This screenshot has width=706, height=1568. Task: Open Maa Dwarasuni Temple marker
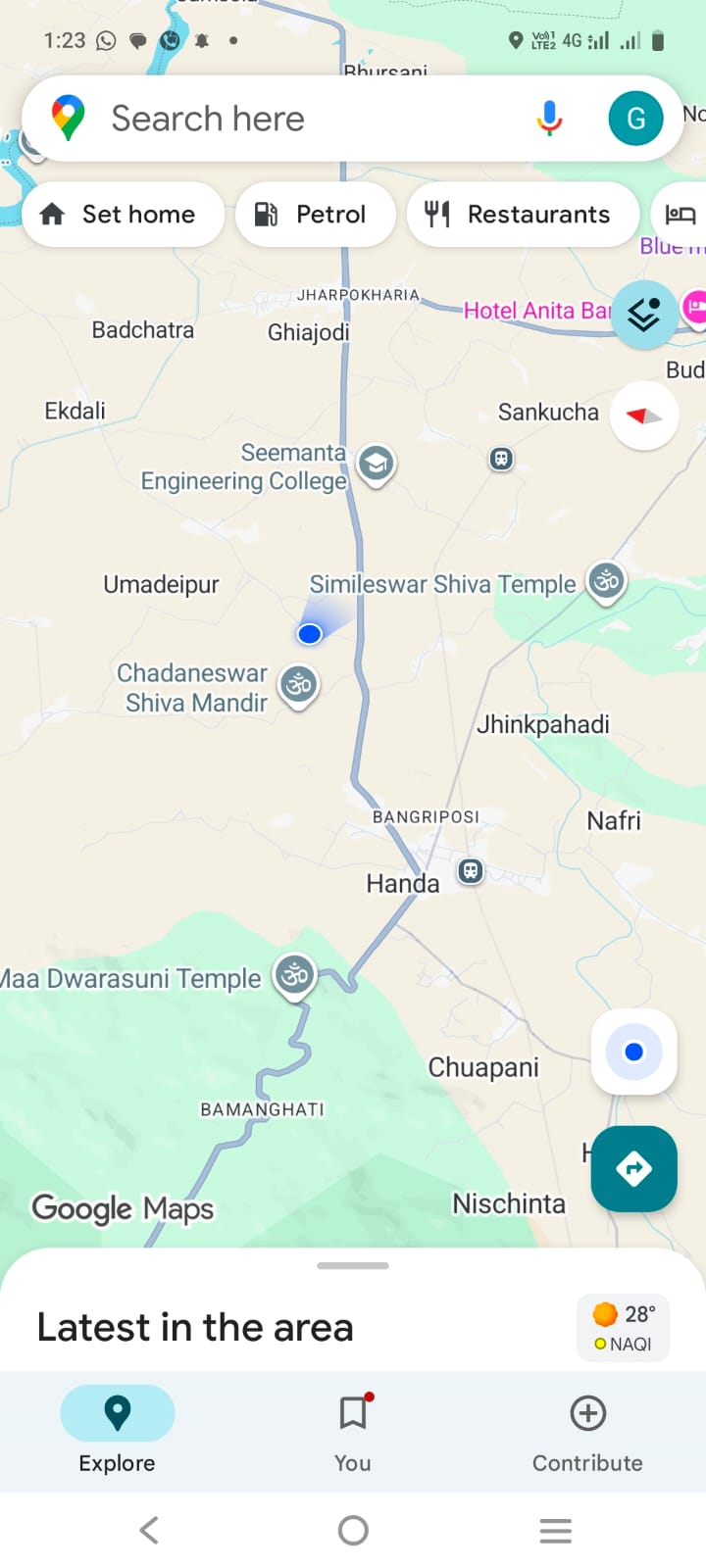point(294,975)
